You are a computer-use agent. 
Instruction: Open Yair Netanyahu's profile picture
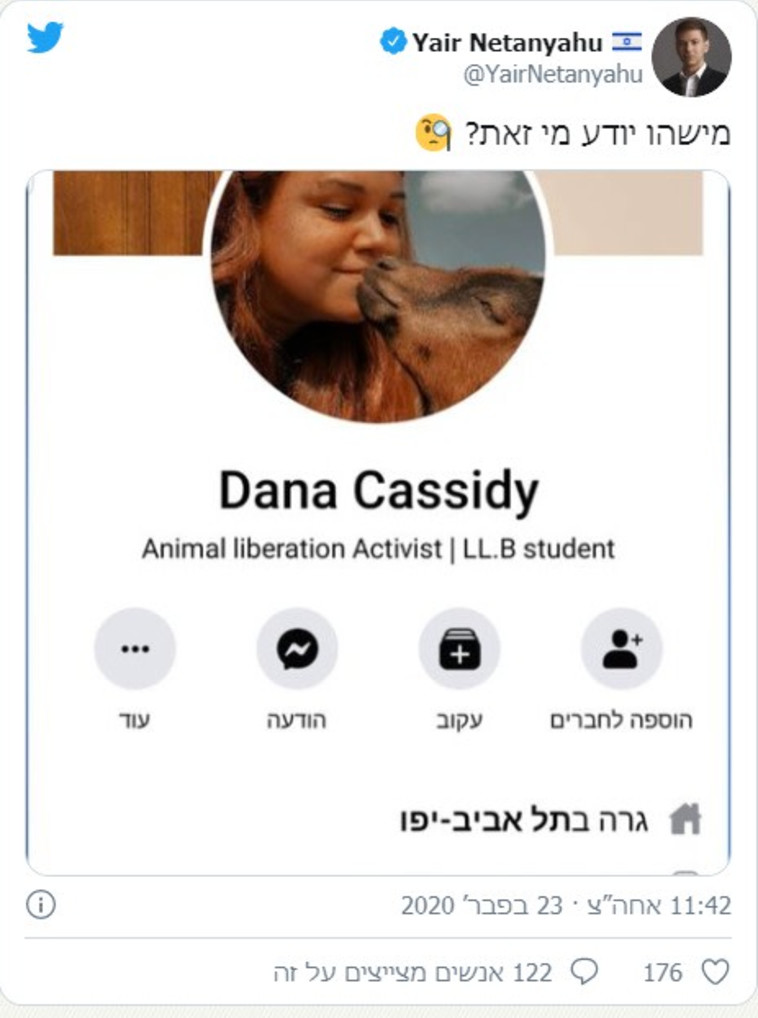point(691,56)
